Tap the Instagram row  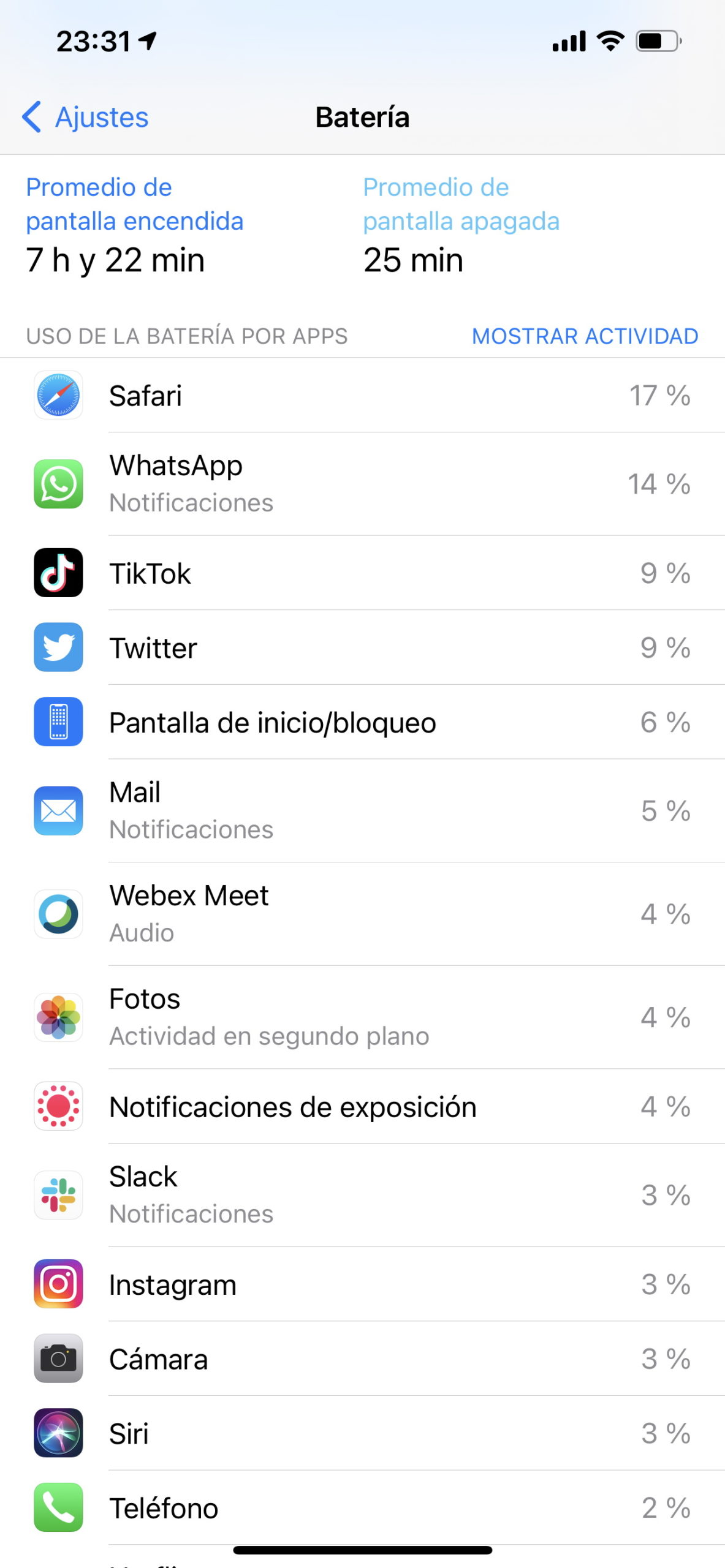point(362,1284)
